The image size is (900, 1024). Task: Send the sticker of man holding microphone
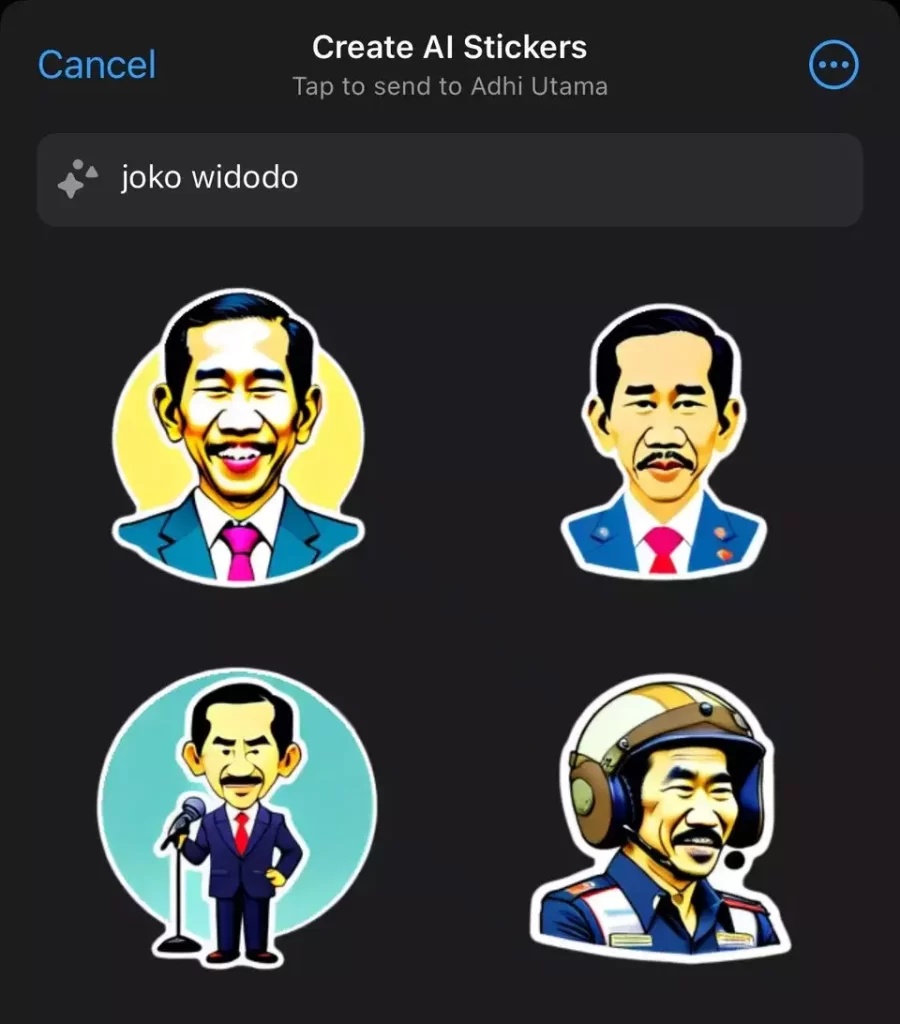237,815
